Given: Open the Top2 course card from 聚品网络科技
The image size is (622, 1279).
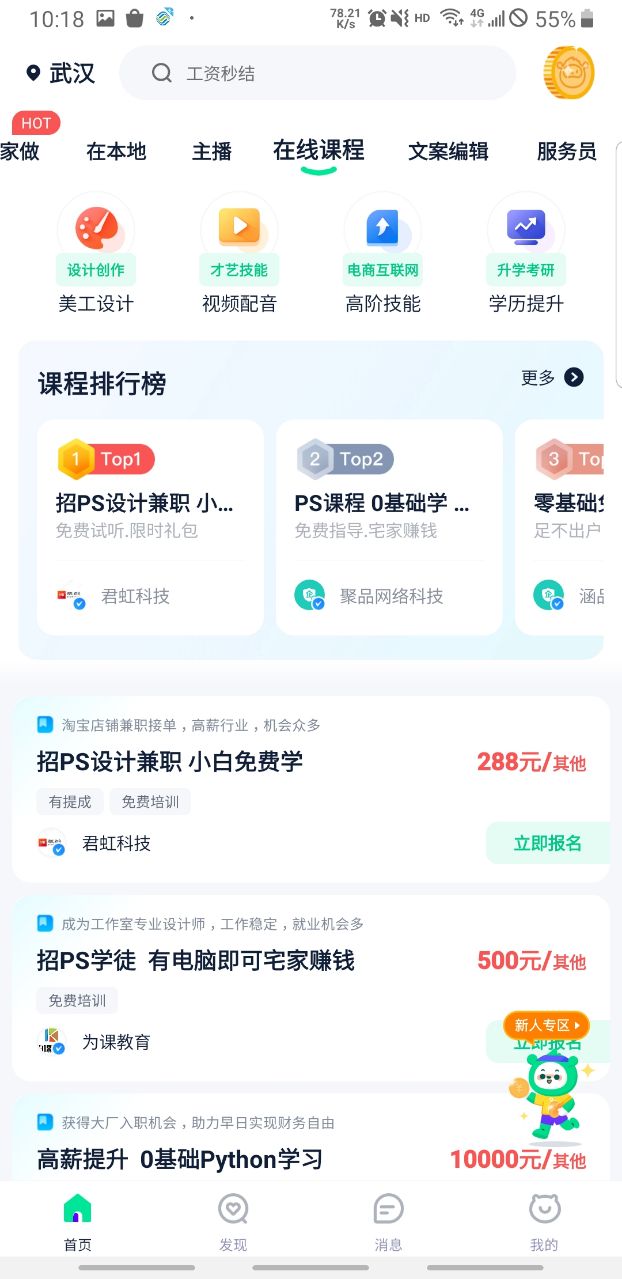Looking at the screenshot, I should [389, 527].
